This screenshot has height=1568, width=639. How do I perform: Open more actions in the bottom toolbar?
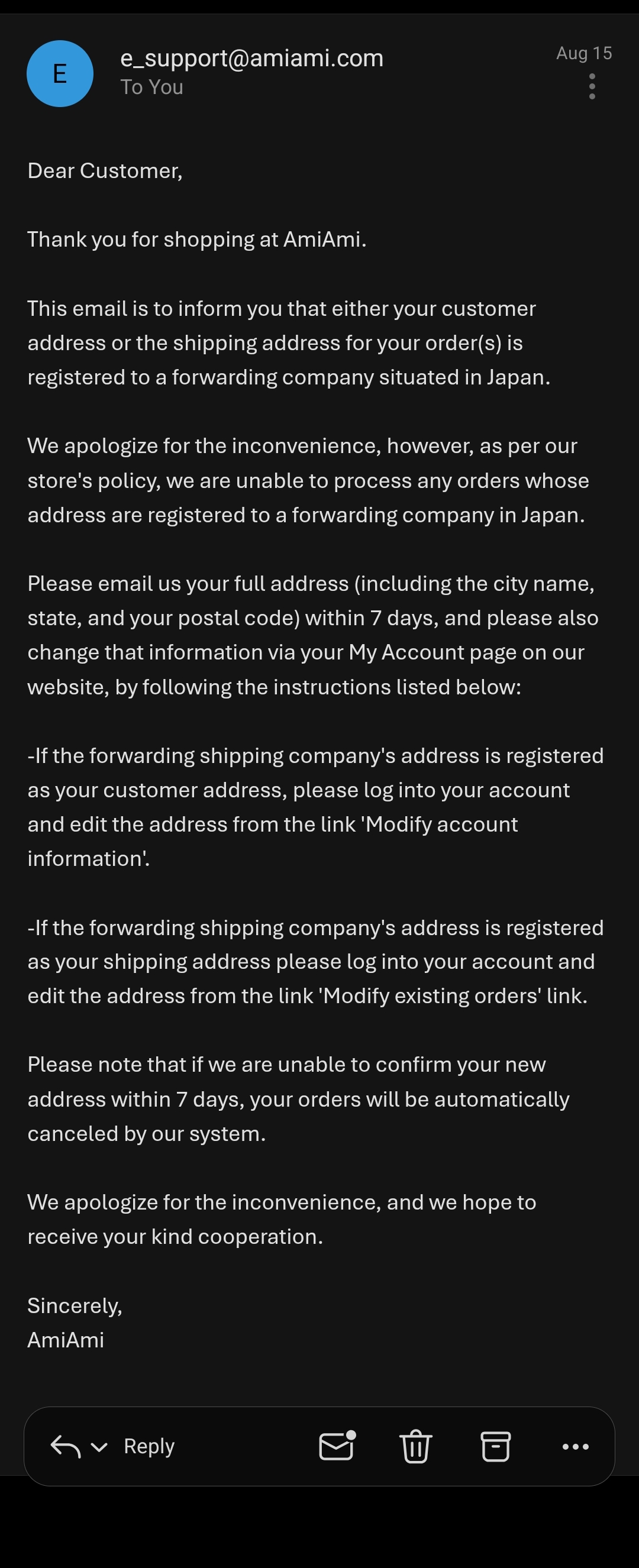pyautogui.click(x=575, y=1446)
